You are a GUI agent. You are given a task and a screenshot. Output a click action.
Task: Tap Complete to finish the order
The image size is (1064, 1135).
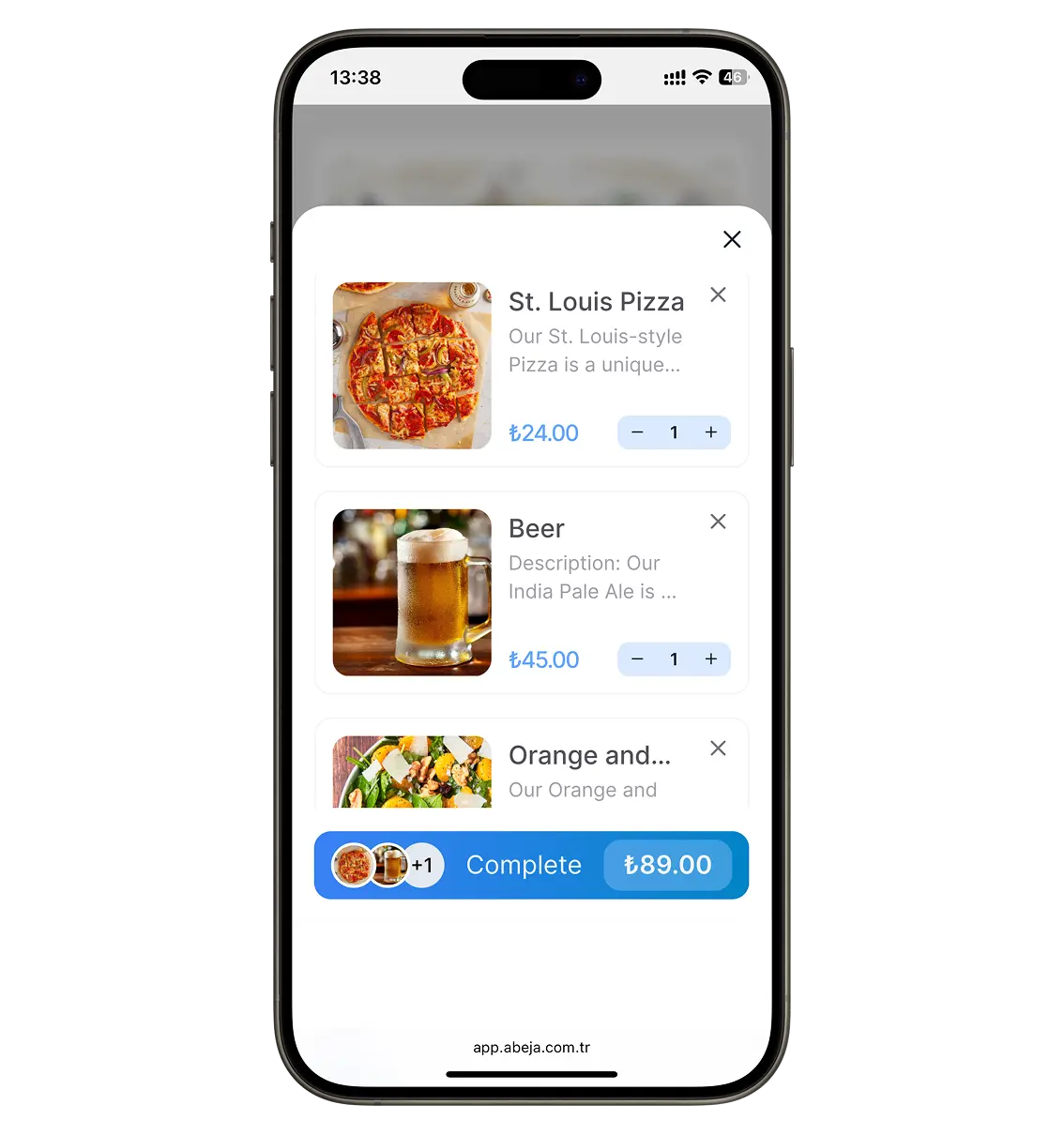[x=524, y=865]
